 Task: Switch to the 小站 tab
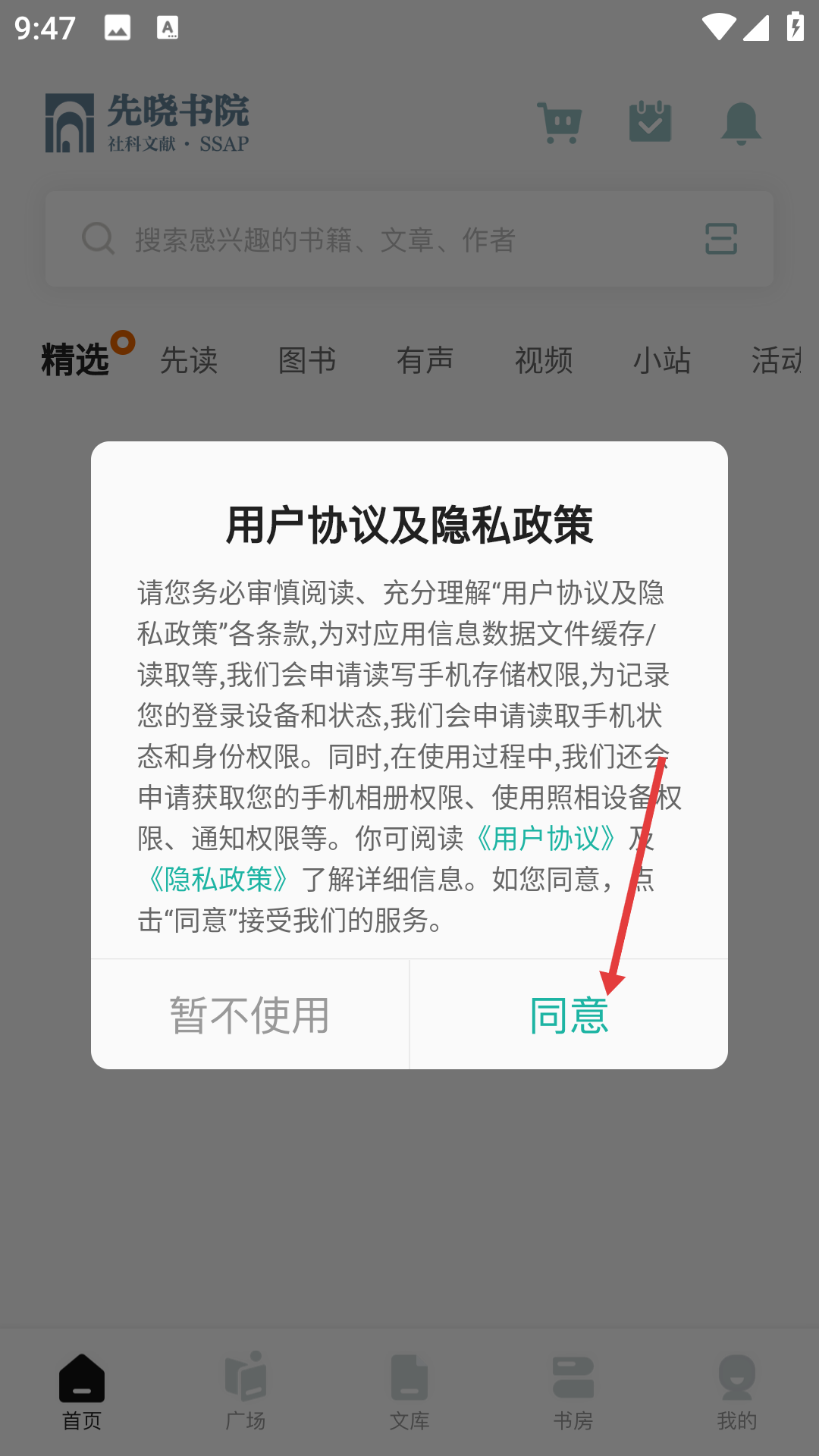click(662, 360)
